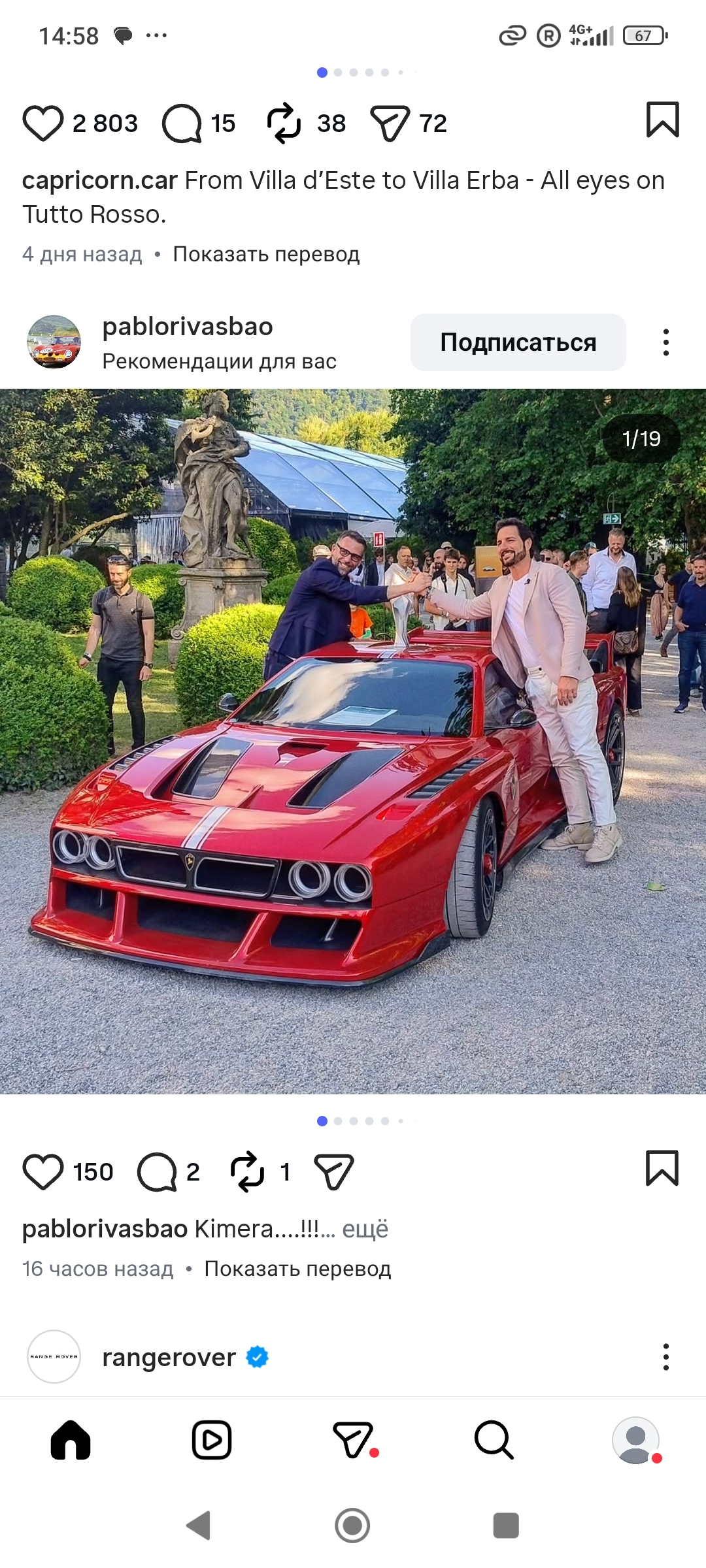Repost the pablorivasbao post
Viewport: 706px width, 1568px height.
coord(247,1171)
